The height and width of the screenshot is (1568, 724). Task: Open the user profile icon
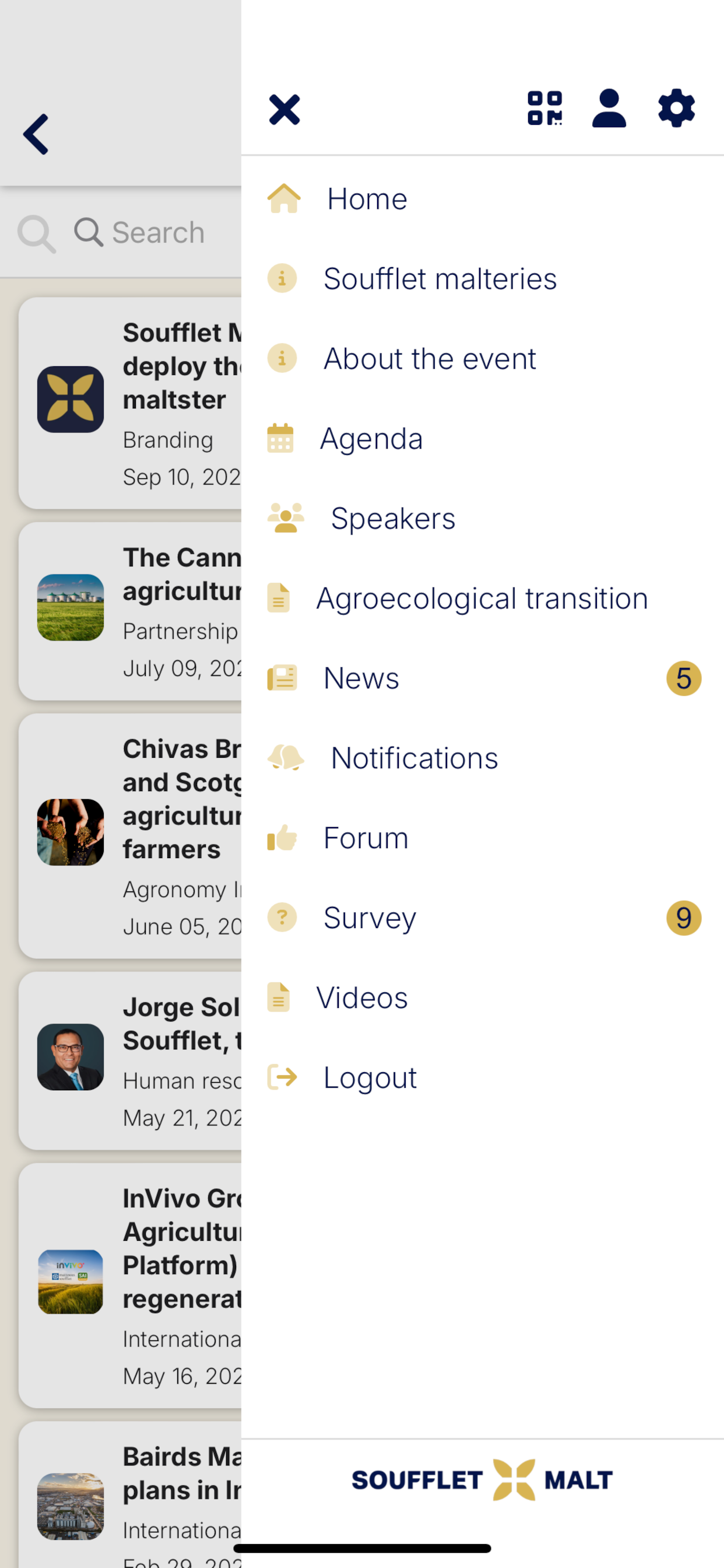click(609, 108)
